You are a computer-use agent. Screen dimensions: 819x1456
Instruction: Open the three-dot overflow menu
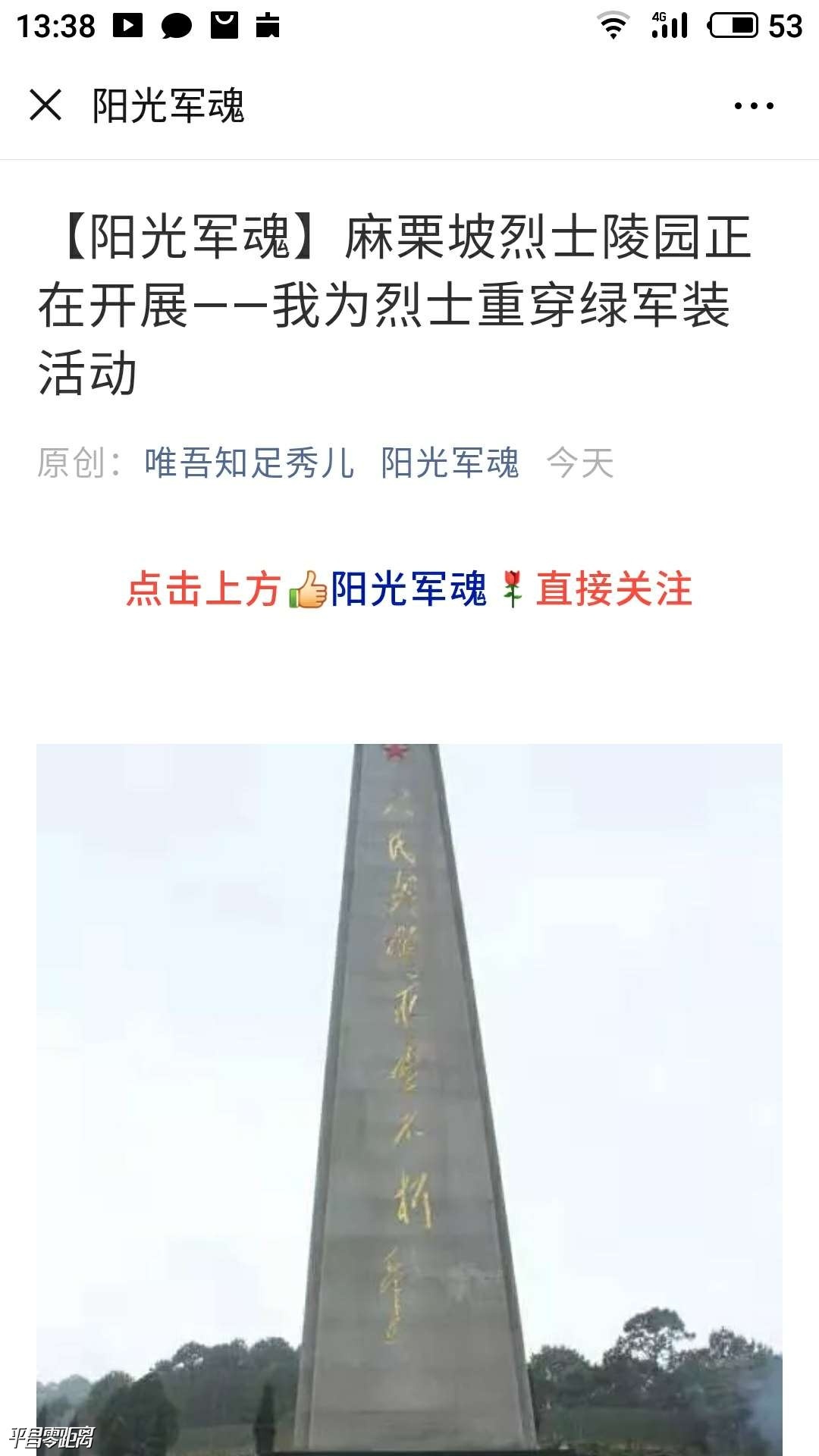click(x=754, y=106)
